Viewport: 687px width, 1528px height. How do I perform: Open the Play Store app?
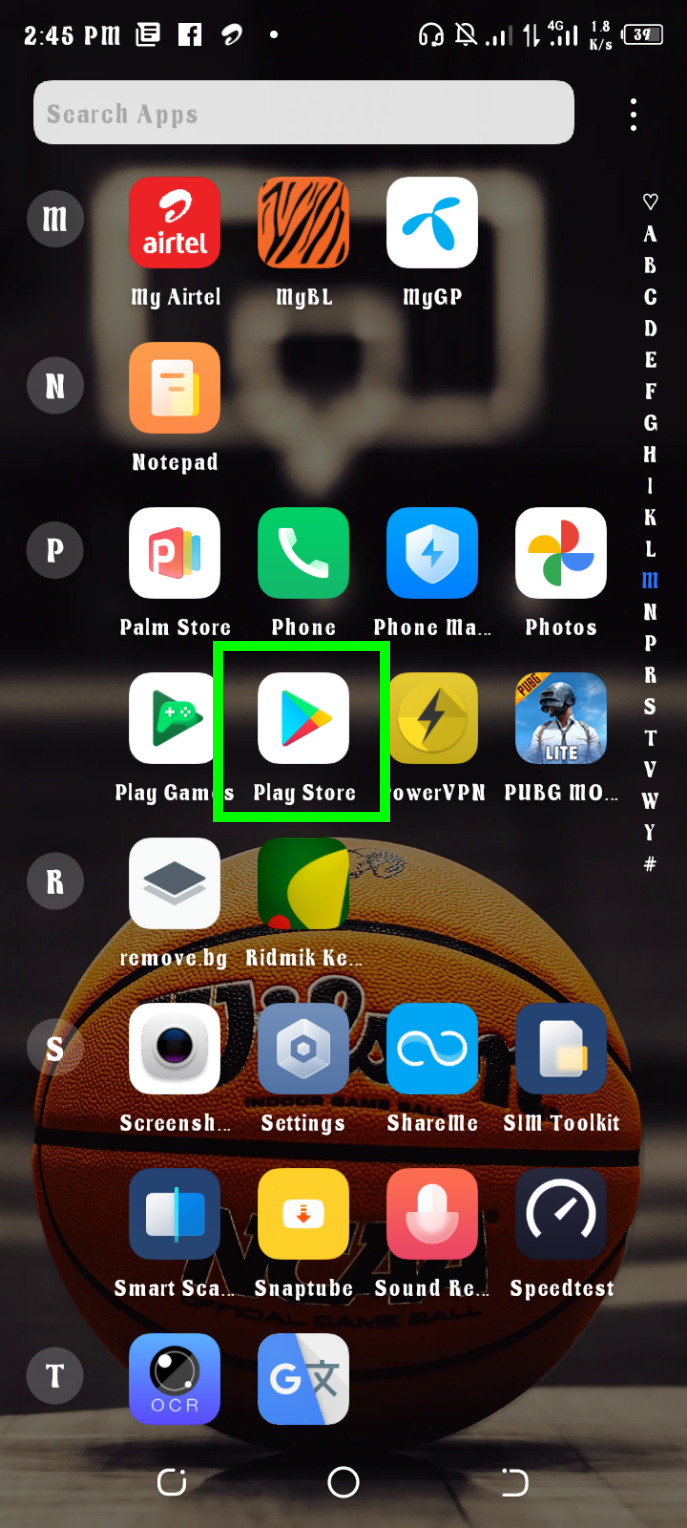(303, 718)
